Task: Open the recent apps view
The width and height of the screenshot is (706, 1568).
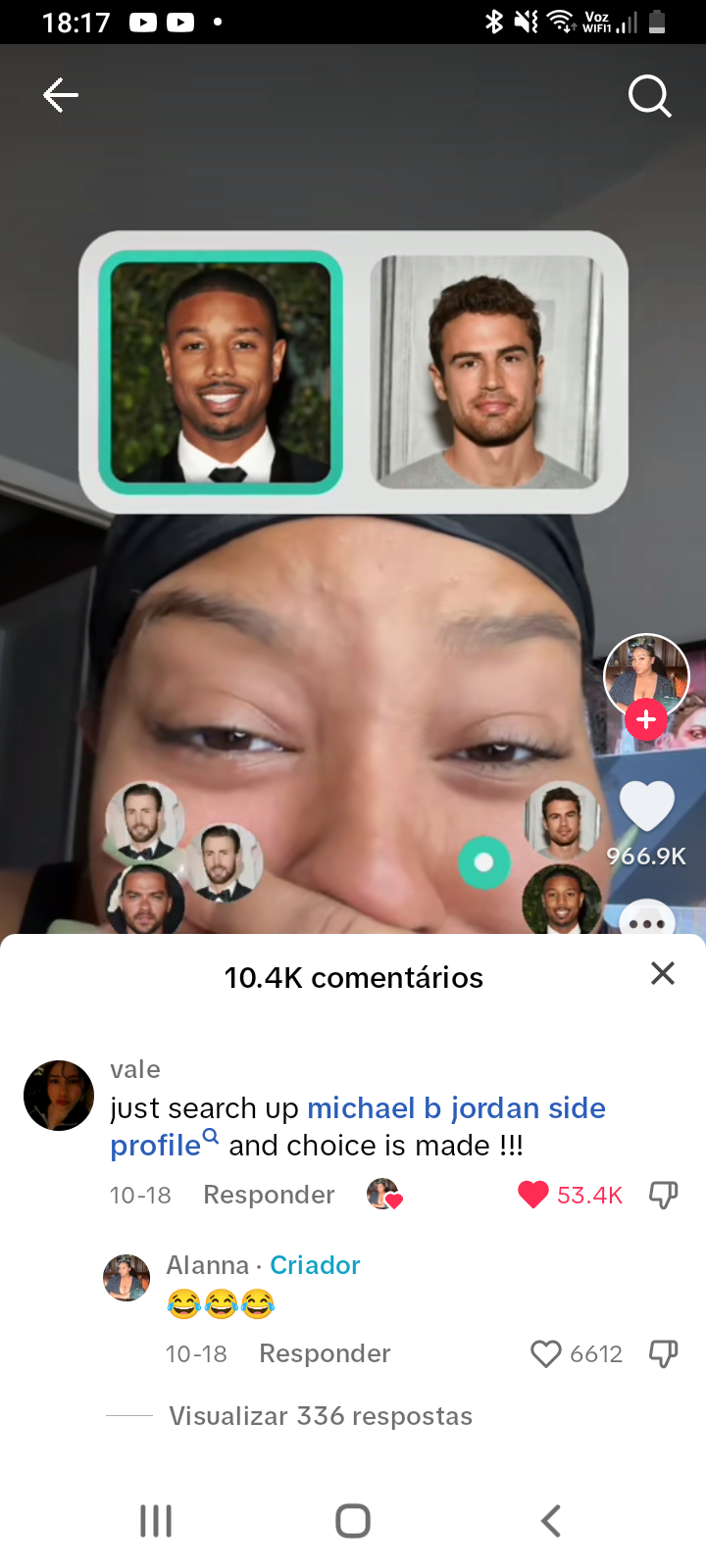Action: pyautogui.click(x=156, y=1521)
